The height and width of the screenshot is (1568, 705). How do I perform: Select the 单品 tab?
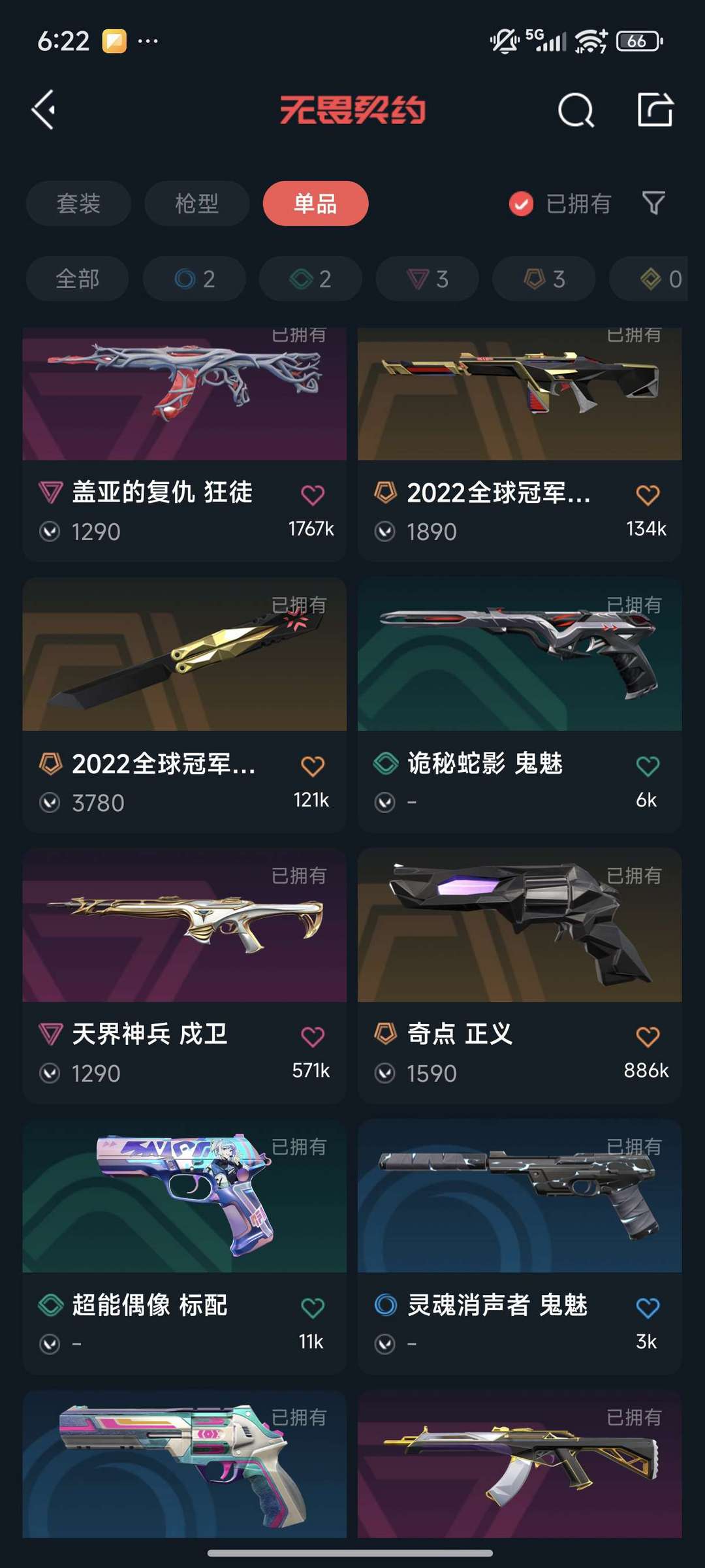click(x=315, y=204)
